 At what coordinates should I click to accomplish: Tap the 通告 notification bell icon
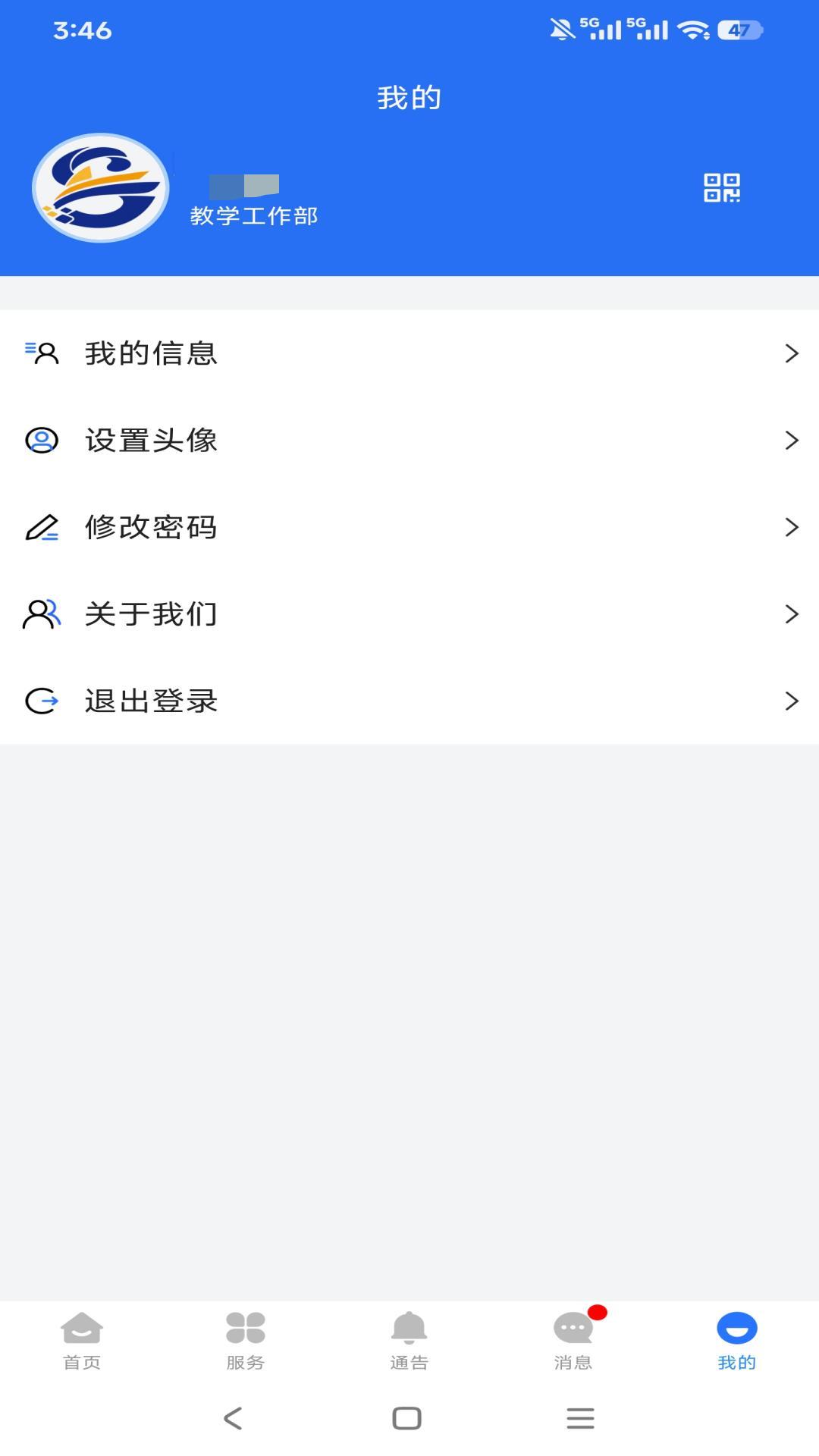(x=409, y=1329)
